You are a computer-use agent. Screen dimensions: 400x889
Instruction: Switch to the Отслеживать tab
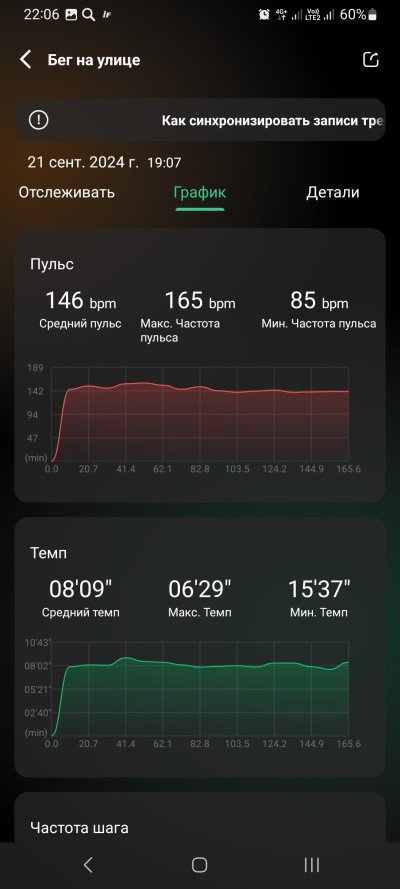click(67, 192)
